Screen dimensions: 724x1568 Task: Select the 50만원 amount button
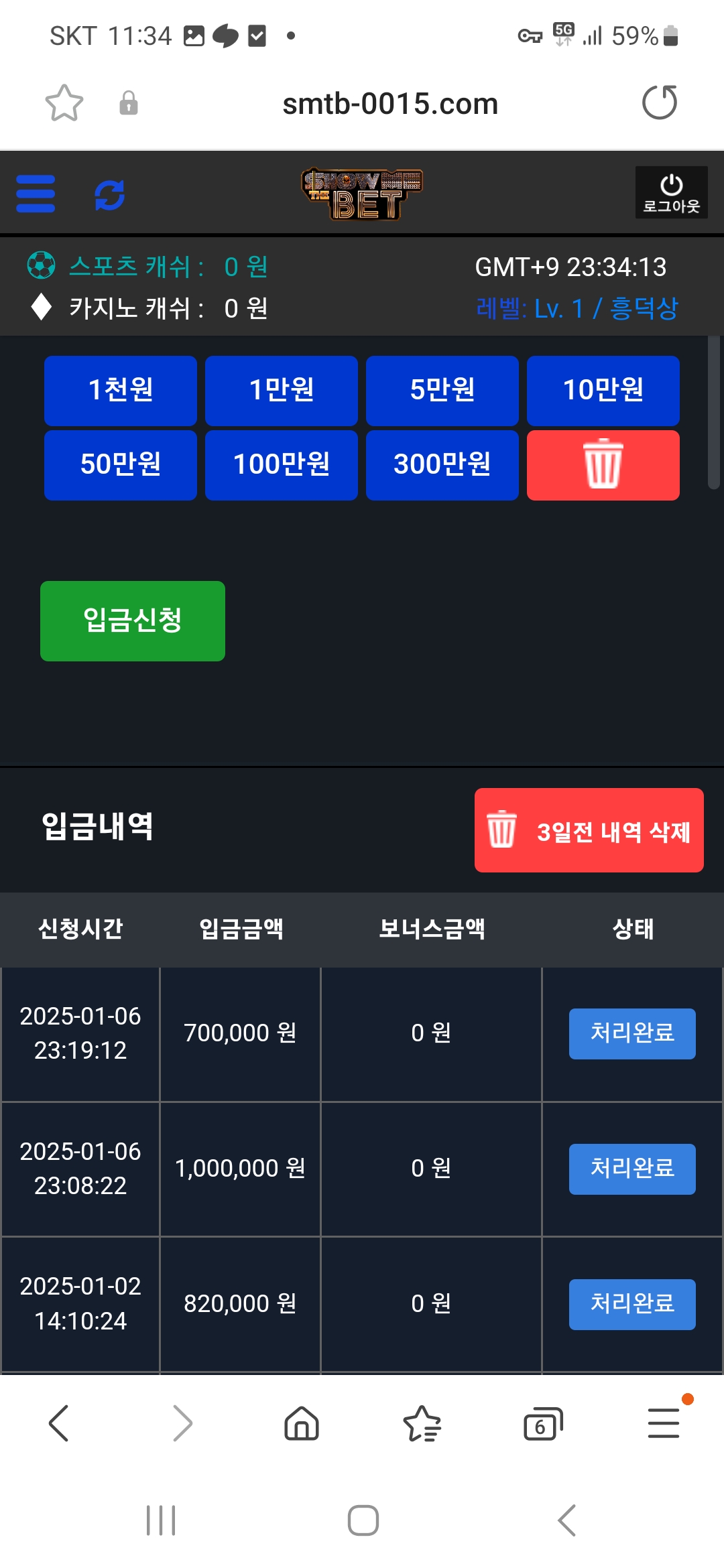[121, 465]
